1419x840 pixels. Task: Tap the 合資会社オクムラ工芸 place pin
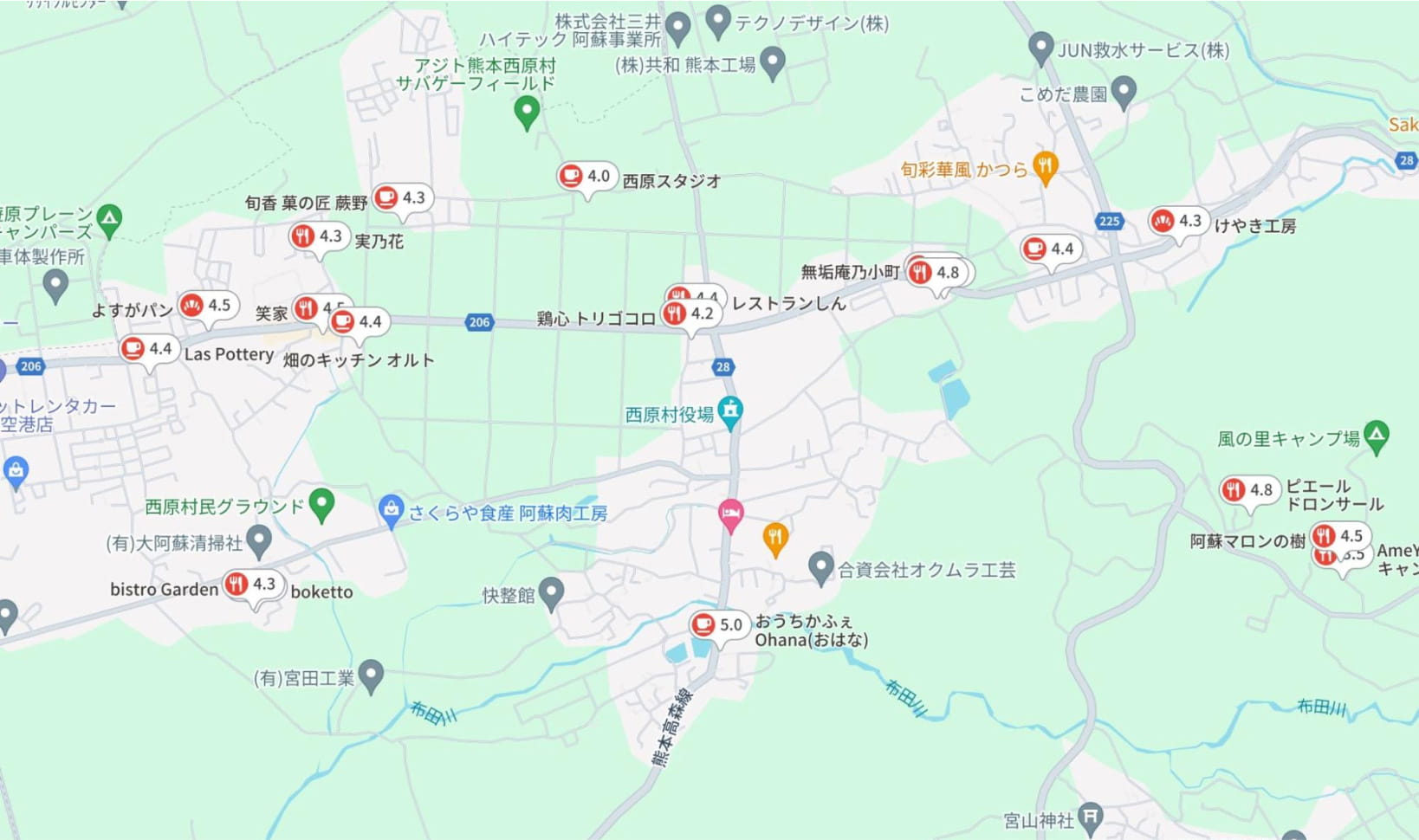click(x=820, y=566)
